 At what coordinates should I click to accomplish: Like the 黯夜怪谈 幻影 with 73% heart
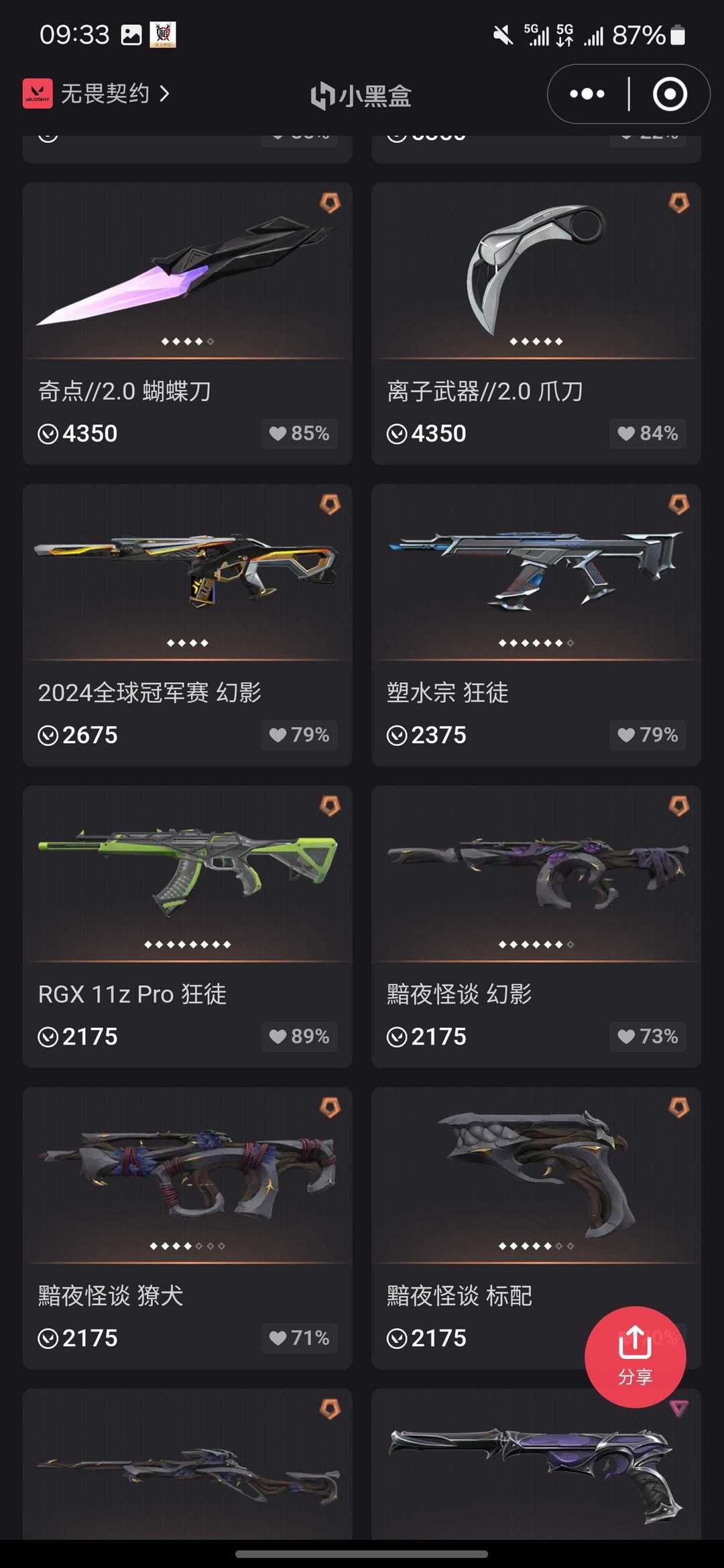pyautogui.click(x=648, y=1037)
